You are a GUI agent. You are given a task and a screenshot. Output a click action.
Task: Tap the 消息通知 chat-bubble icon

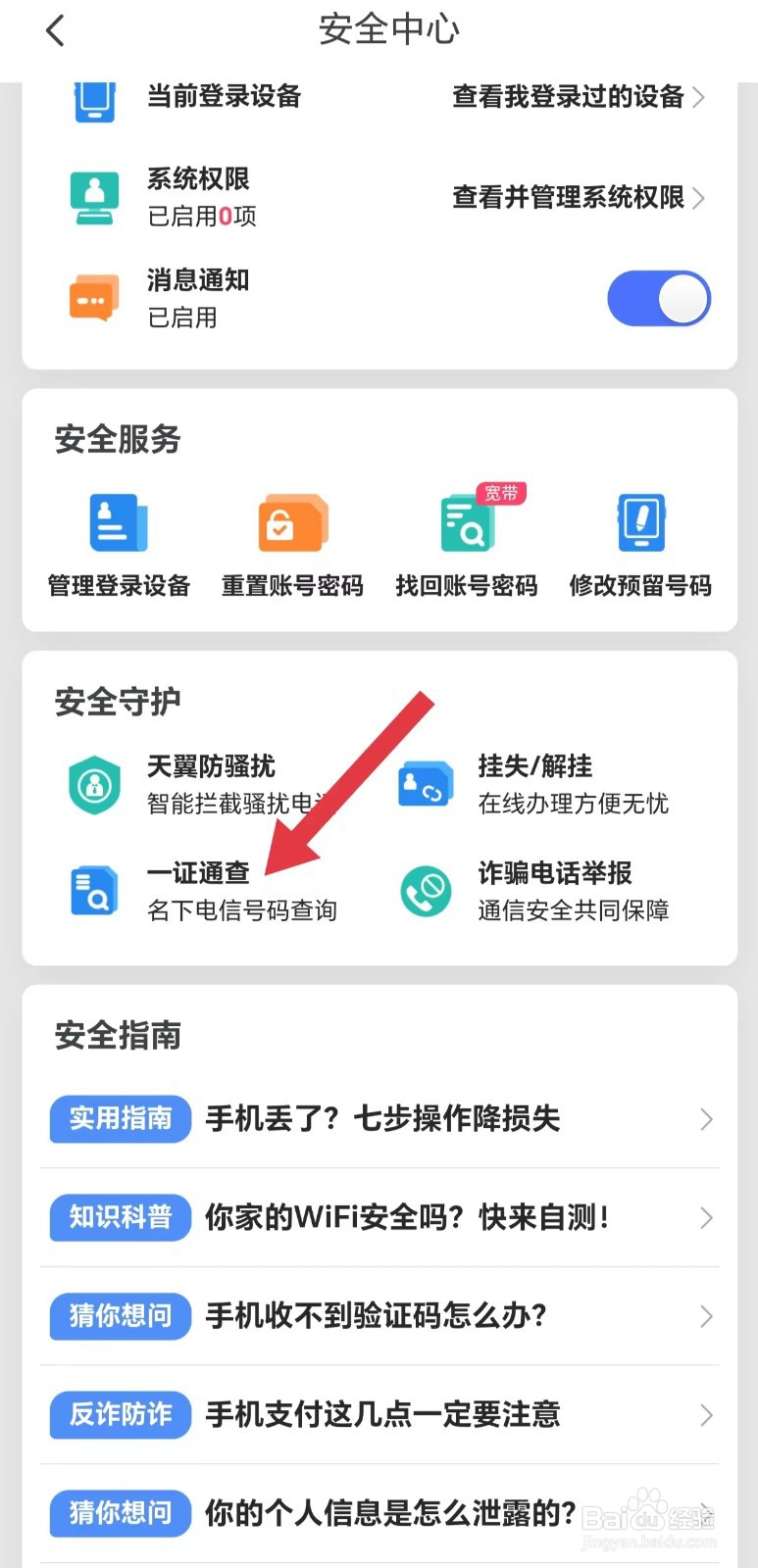[x=92, y=298]
